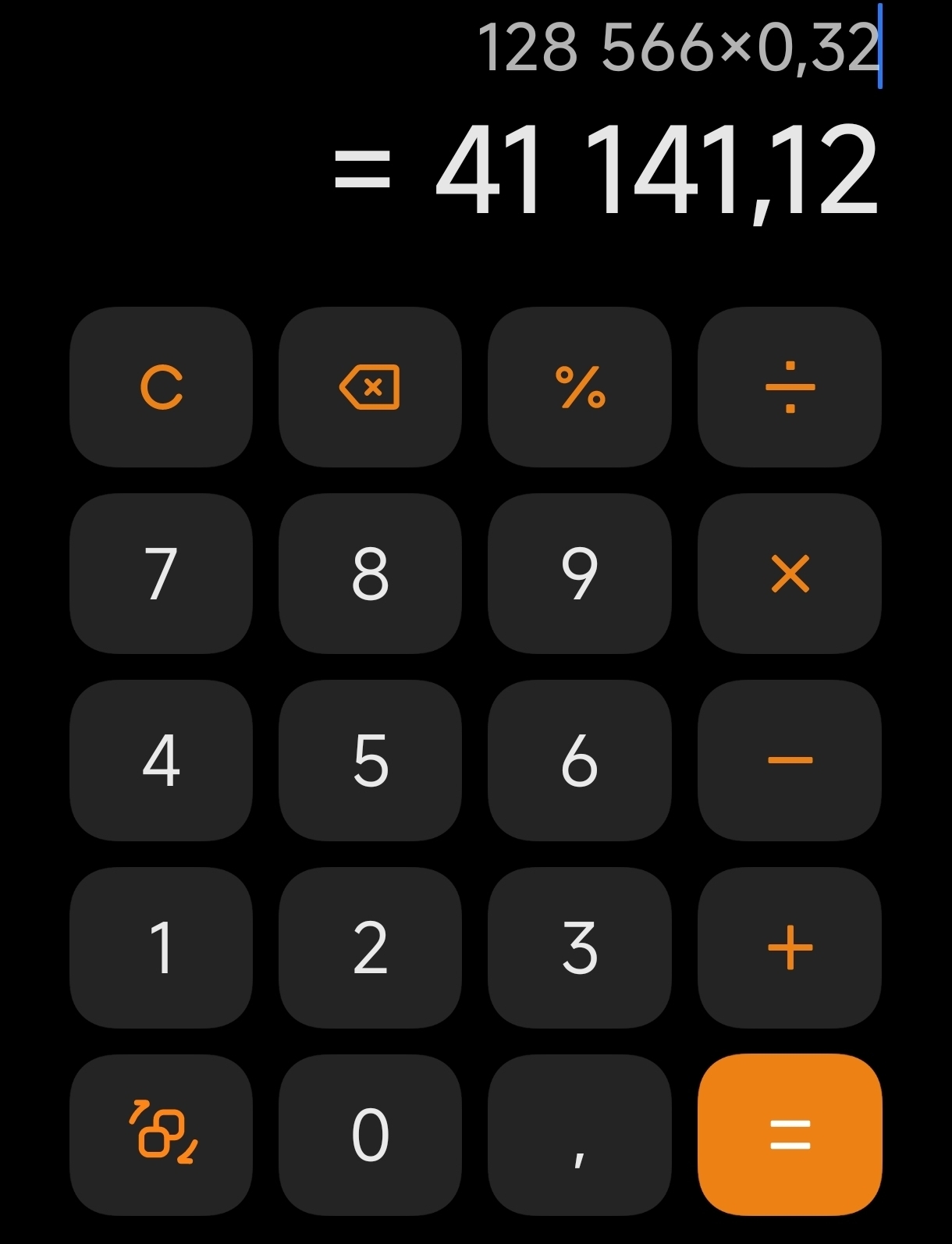Delete the last digit with backspace
This screenshot has height=1244, width=952.
(370, 387)
